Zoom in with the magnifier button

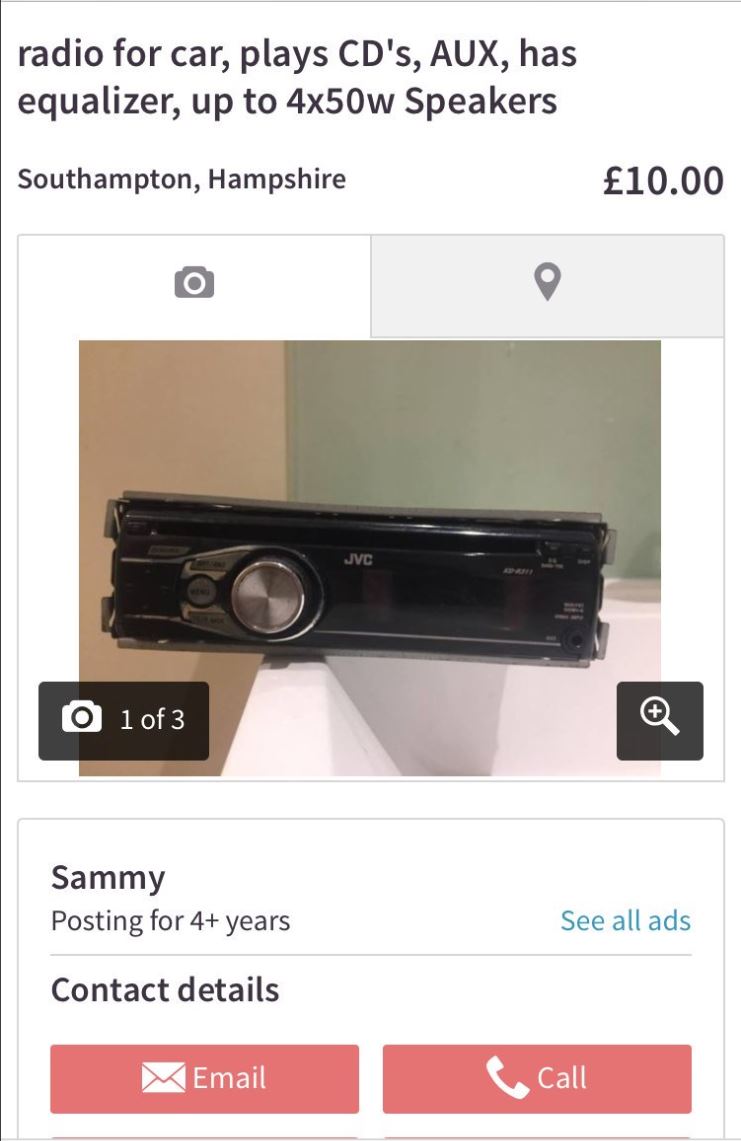659,720
